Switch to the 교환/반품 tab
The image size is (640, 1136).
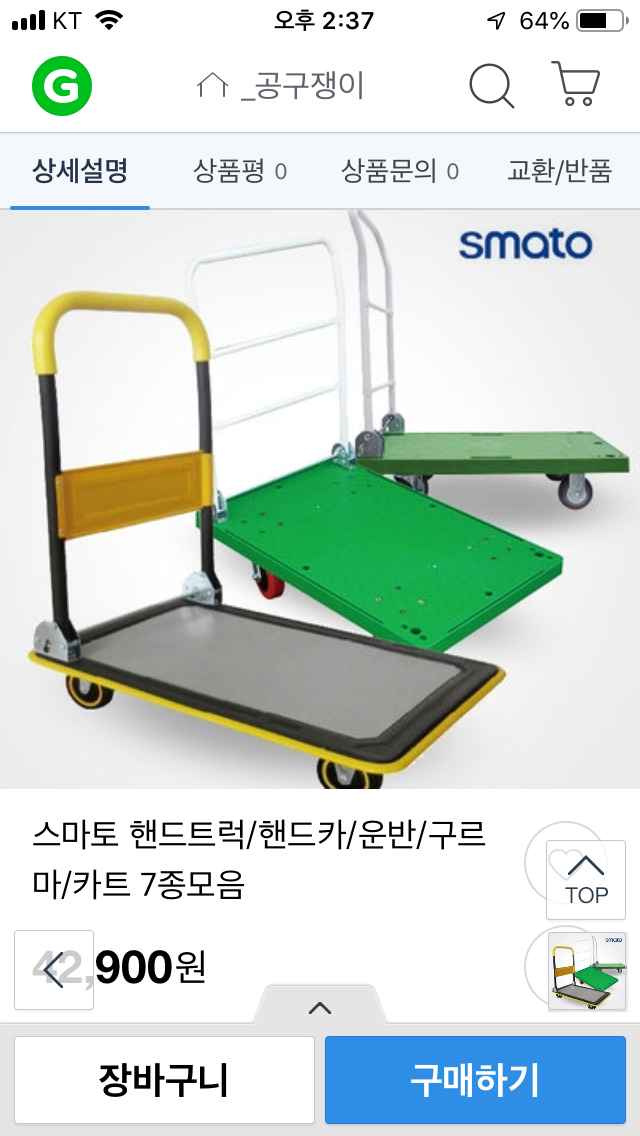[x=559, y=171]
